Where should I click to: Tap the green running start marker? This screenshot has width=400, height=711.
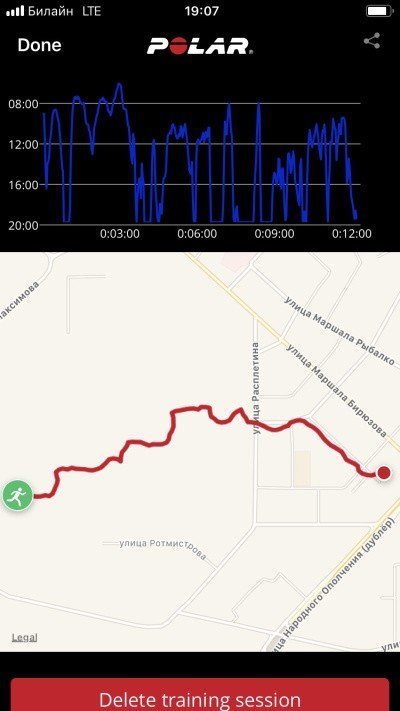pos(17,495)
